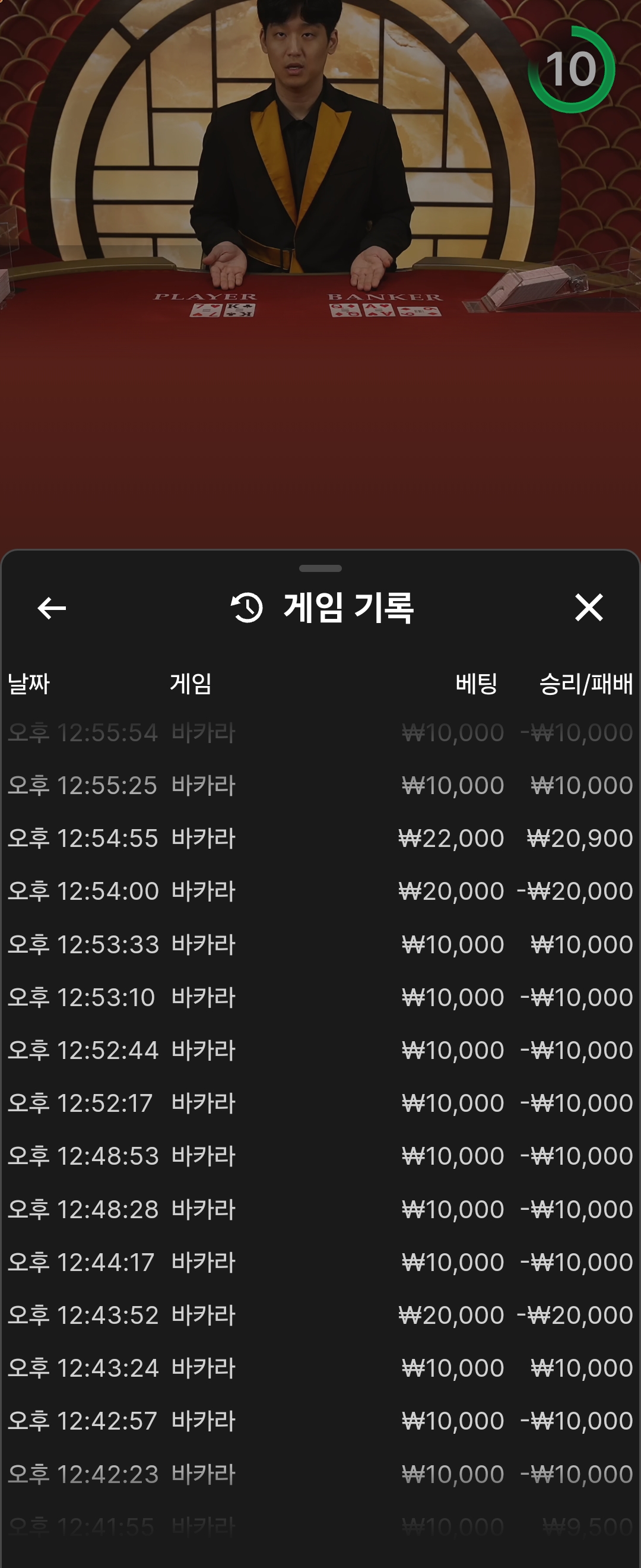View the 오후 12:43:52 ₩20,000 bet record

(320, 1315)
